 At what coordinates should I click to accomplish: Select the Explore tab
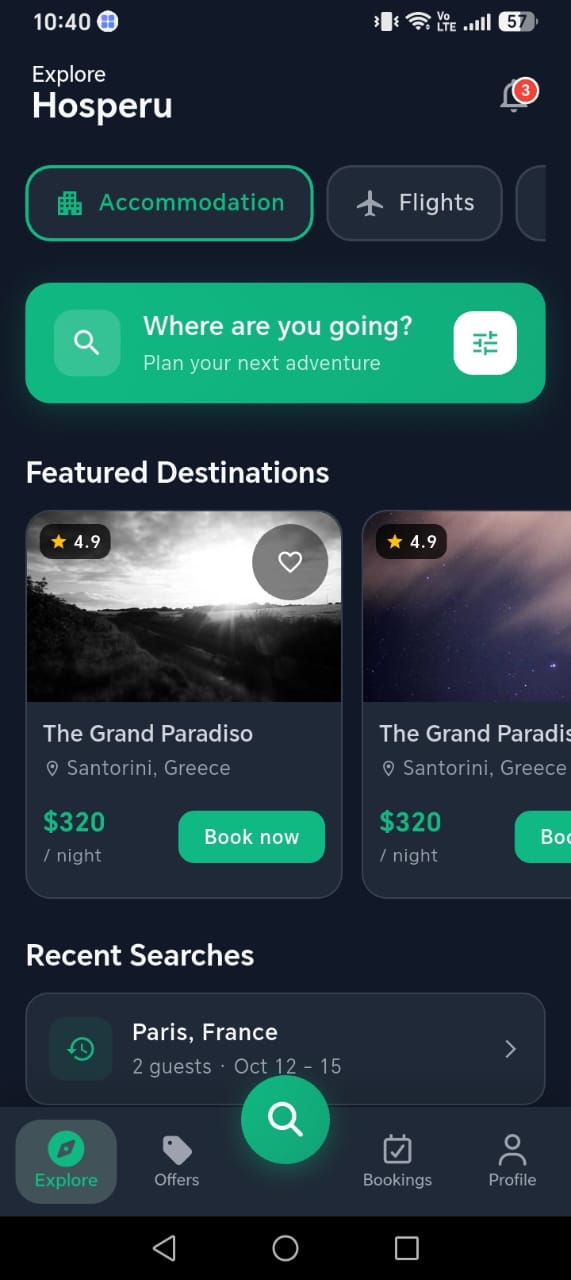[66, 1162]
